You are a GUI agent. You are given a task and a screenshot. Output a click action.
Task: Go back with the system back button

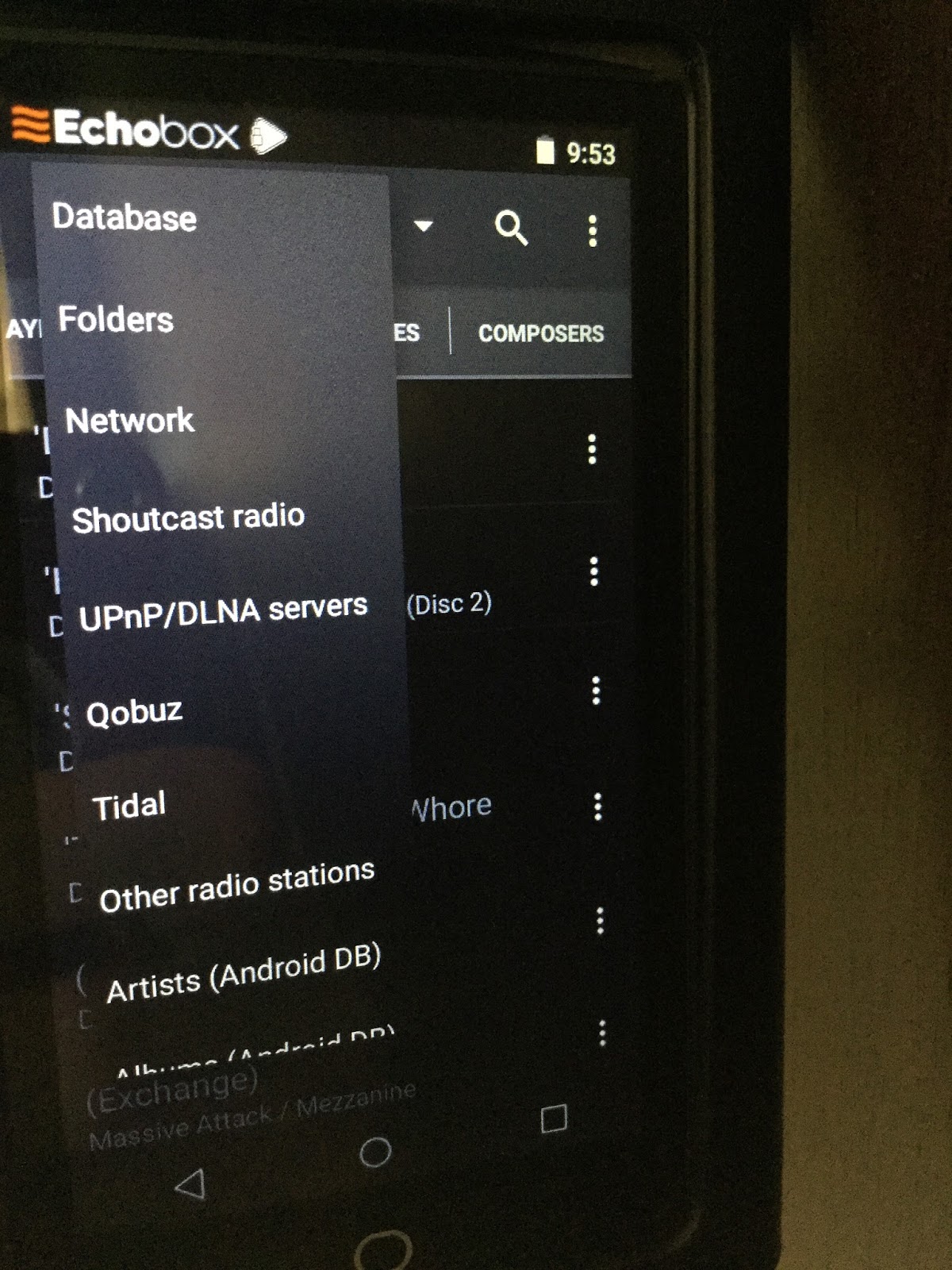pyautogui.click(x=190, y=1183)
